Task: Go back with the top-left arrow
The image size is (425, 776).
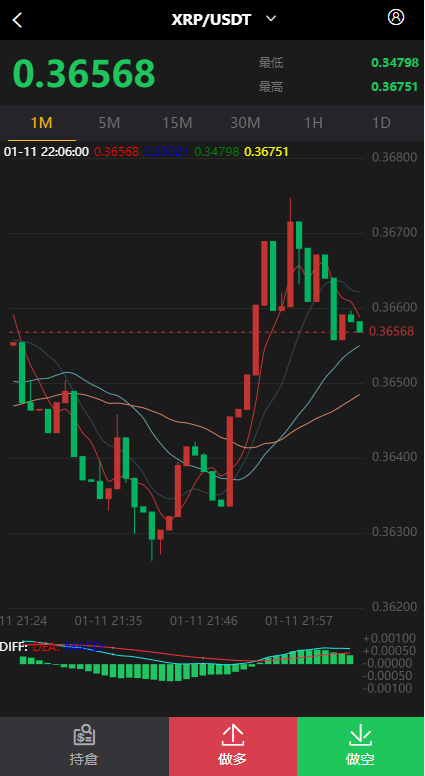Action: pyautogui.click(x=18, y=20)
